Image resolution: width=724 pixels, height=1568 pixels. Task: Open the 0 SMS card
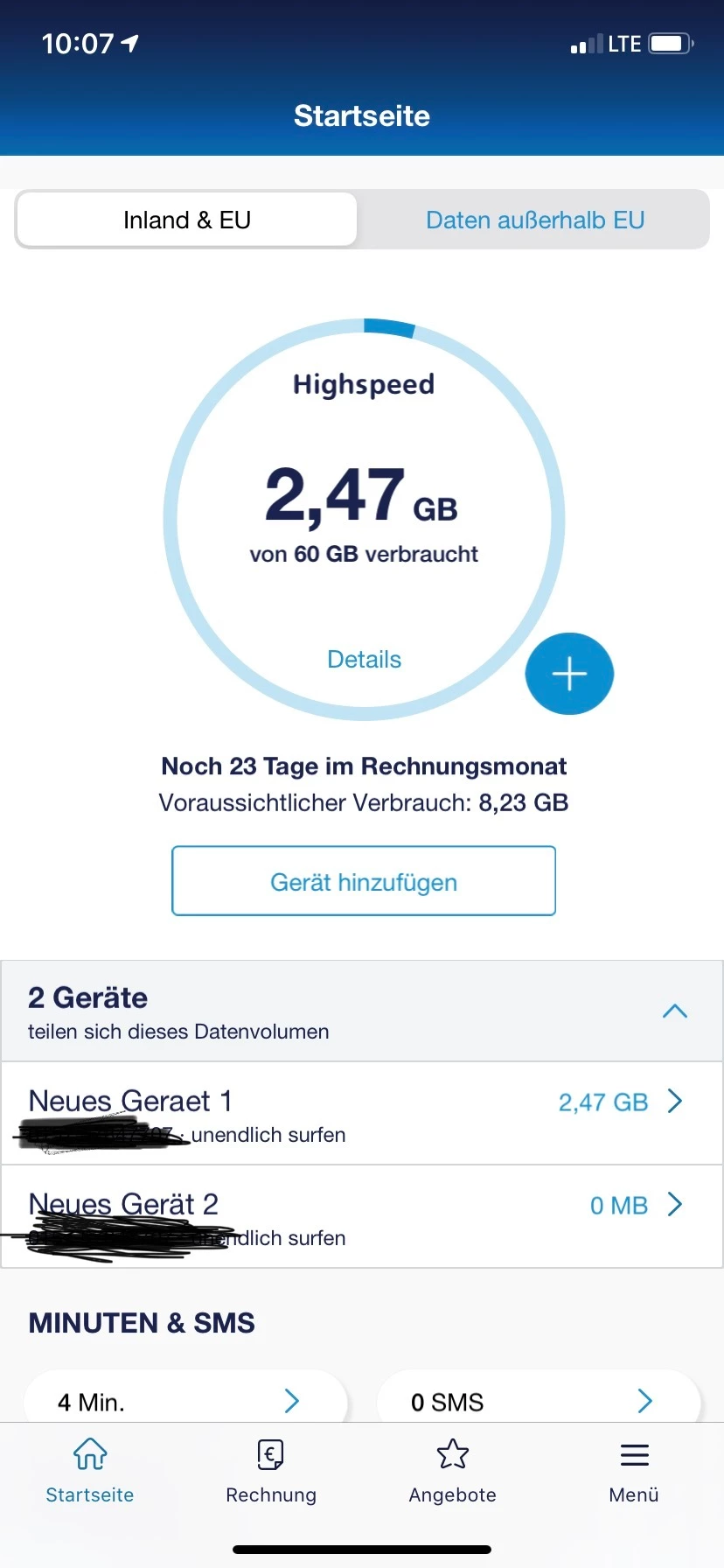(539, 1402)
